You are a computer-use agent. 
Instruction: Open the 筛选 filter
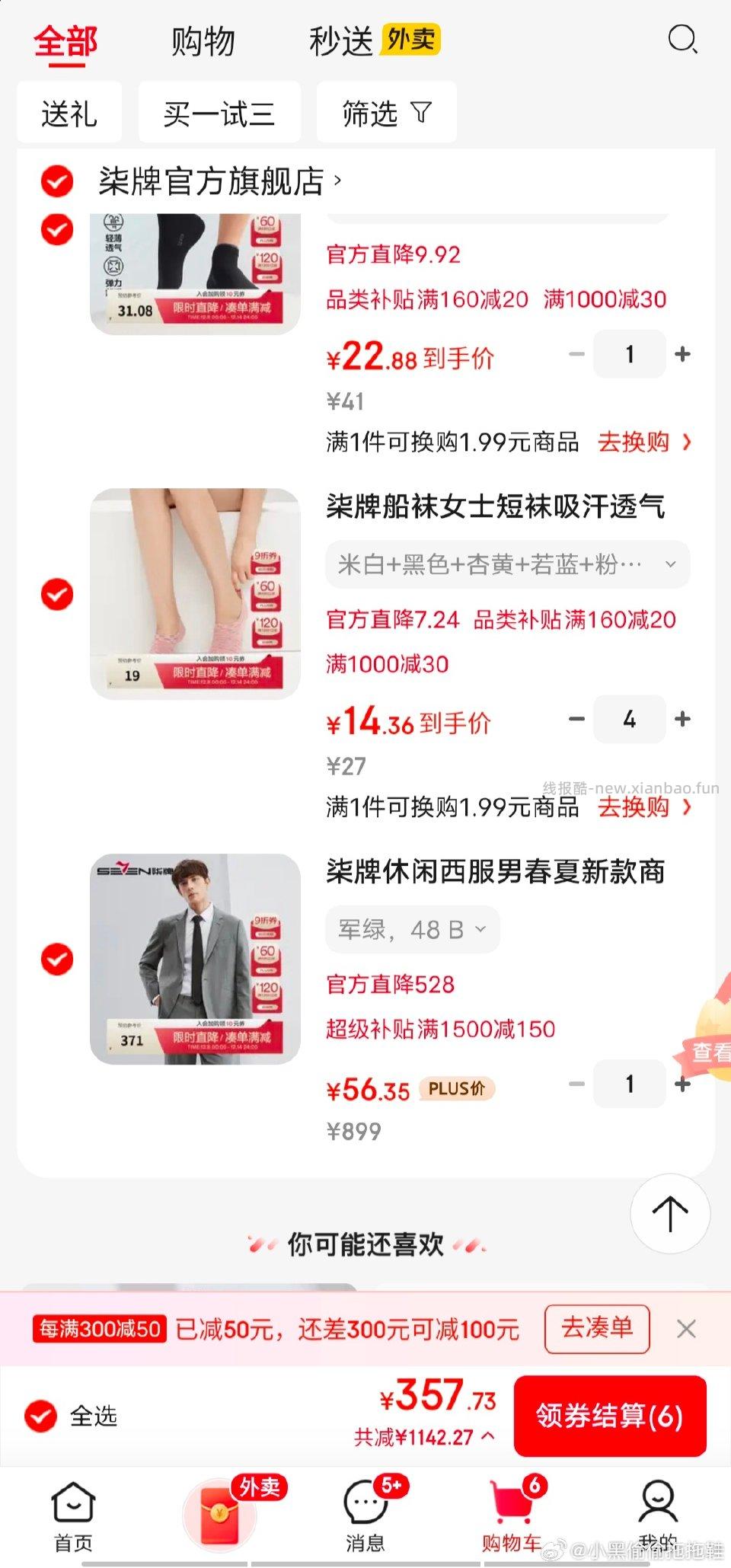pyautogui.click(x=387, y=114)
